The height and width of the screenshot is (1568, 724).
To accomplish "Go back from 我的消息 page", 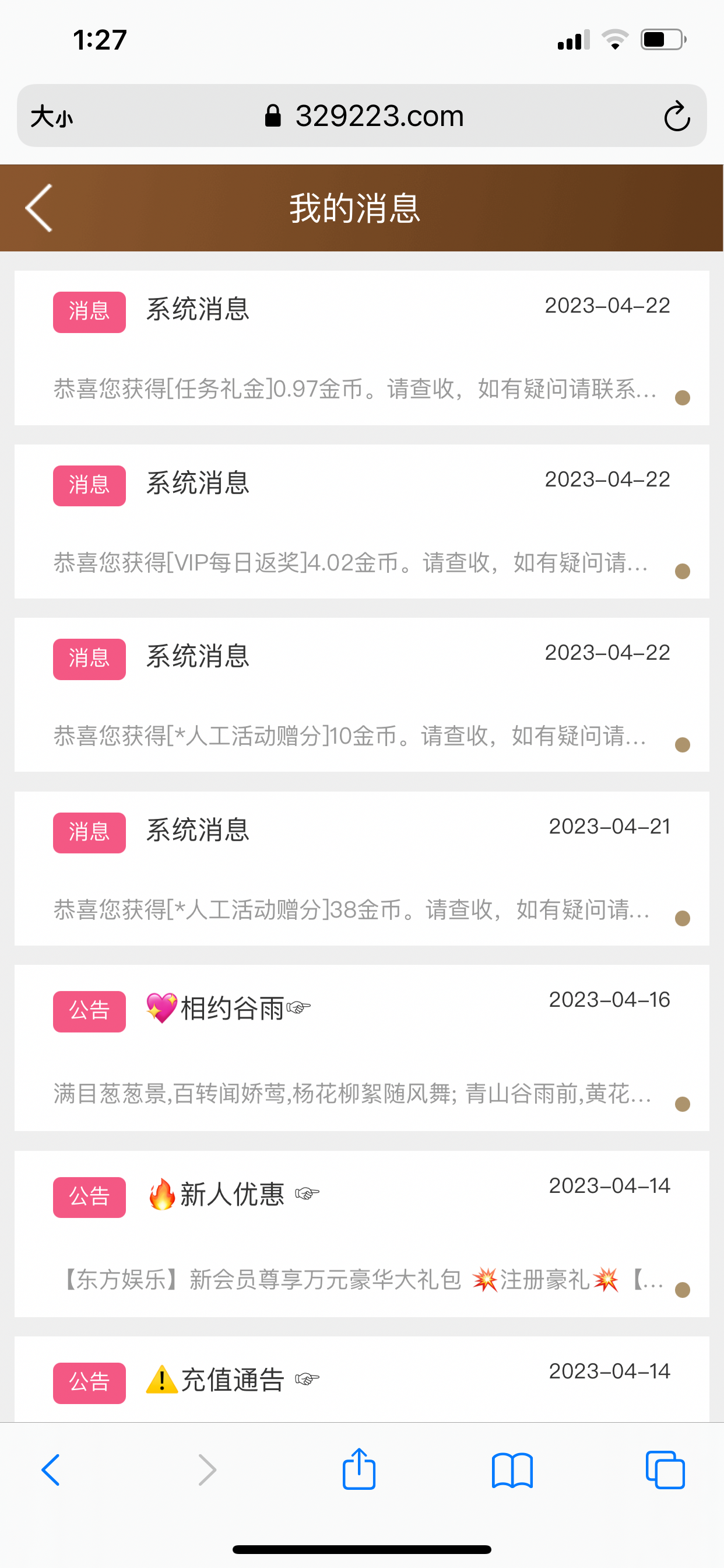I will coord(39,208).
